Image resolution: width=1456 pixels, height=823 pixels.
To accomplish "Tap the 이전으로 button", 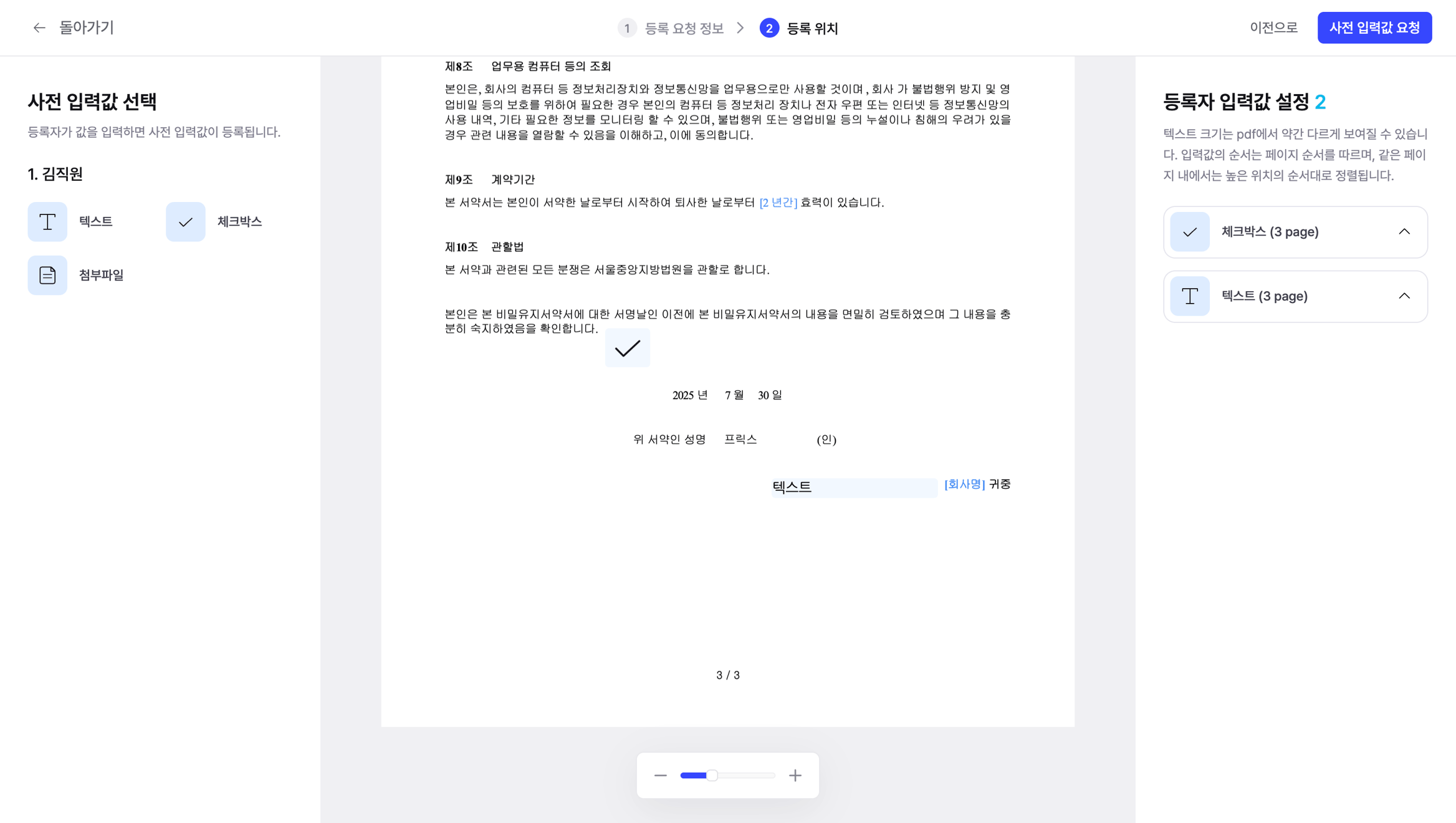I will [x=1273, y=28].
